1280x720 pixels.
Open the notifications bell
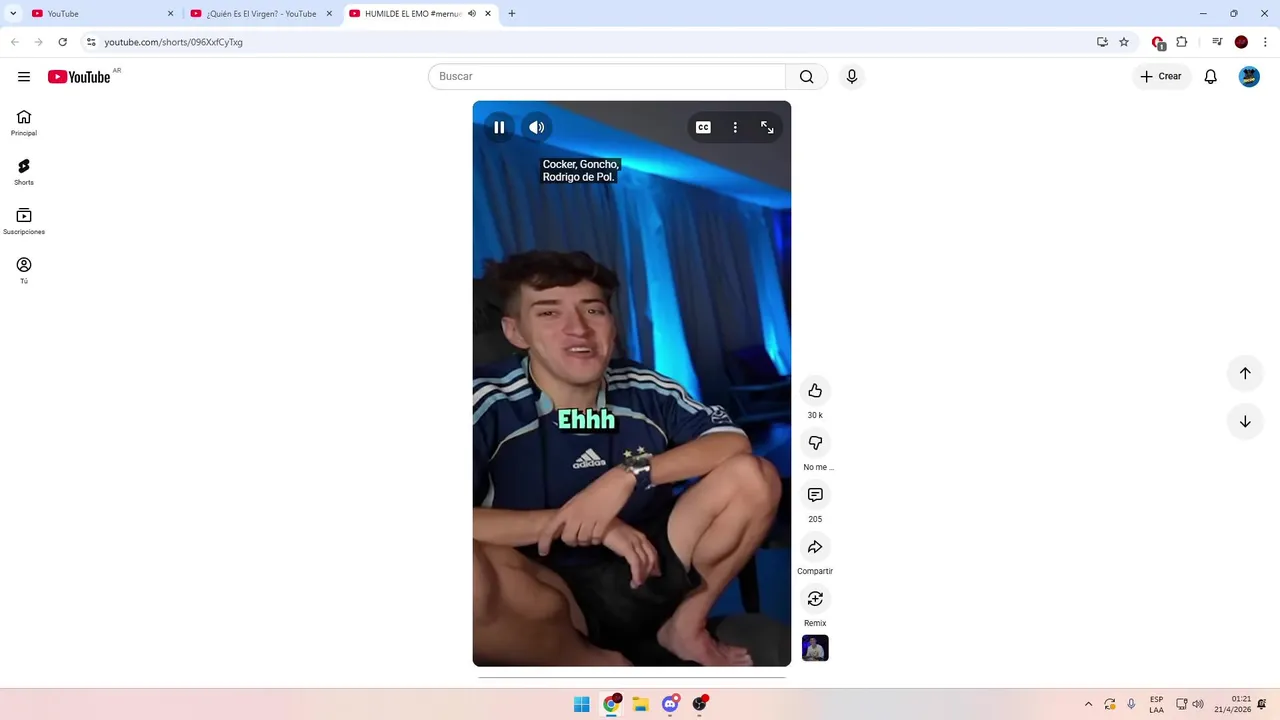point(1210,77)
